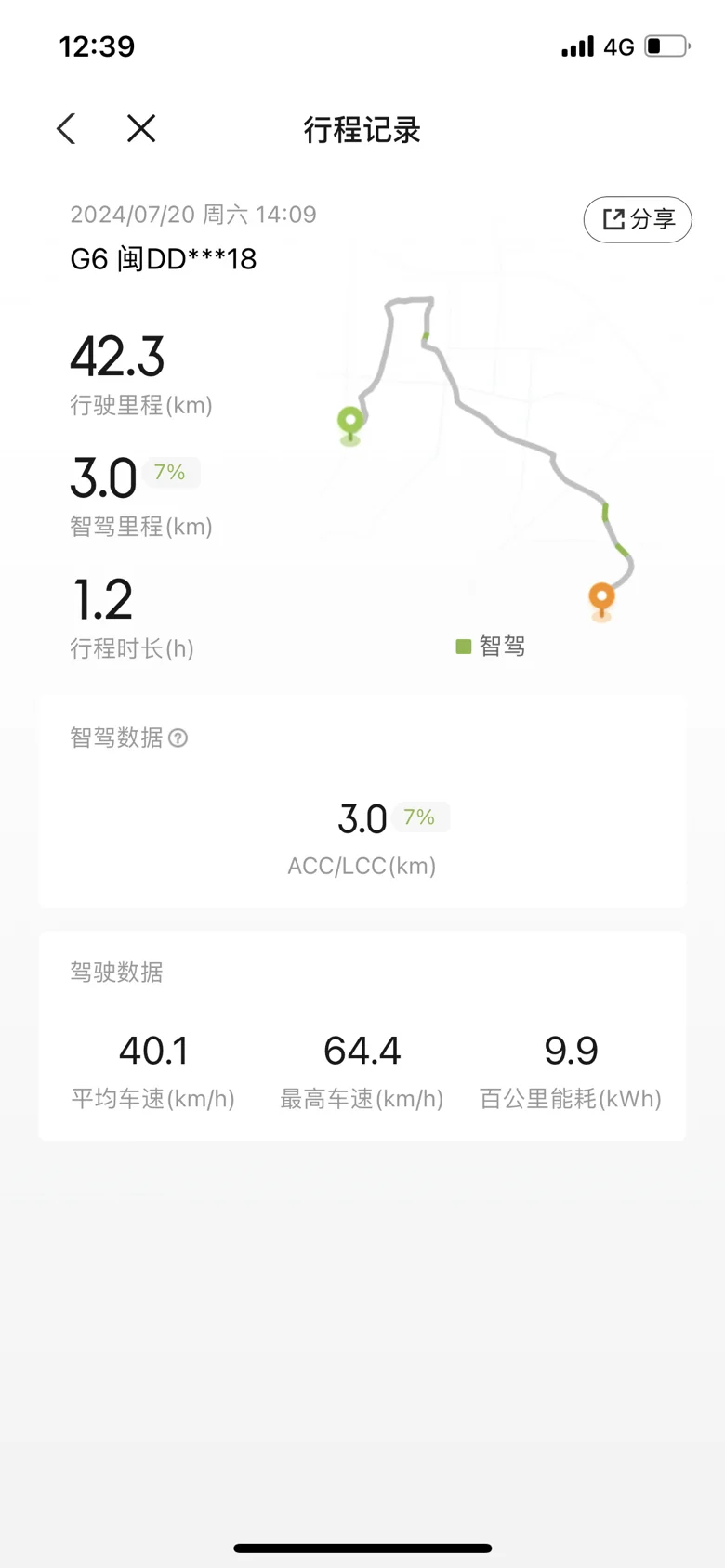Go back using the left arrow
The width and height of the screenshot is (725, 1568).
(66, 128)
